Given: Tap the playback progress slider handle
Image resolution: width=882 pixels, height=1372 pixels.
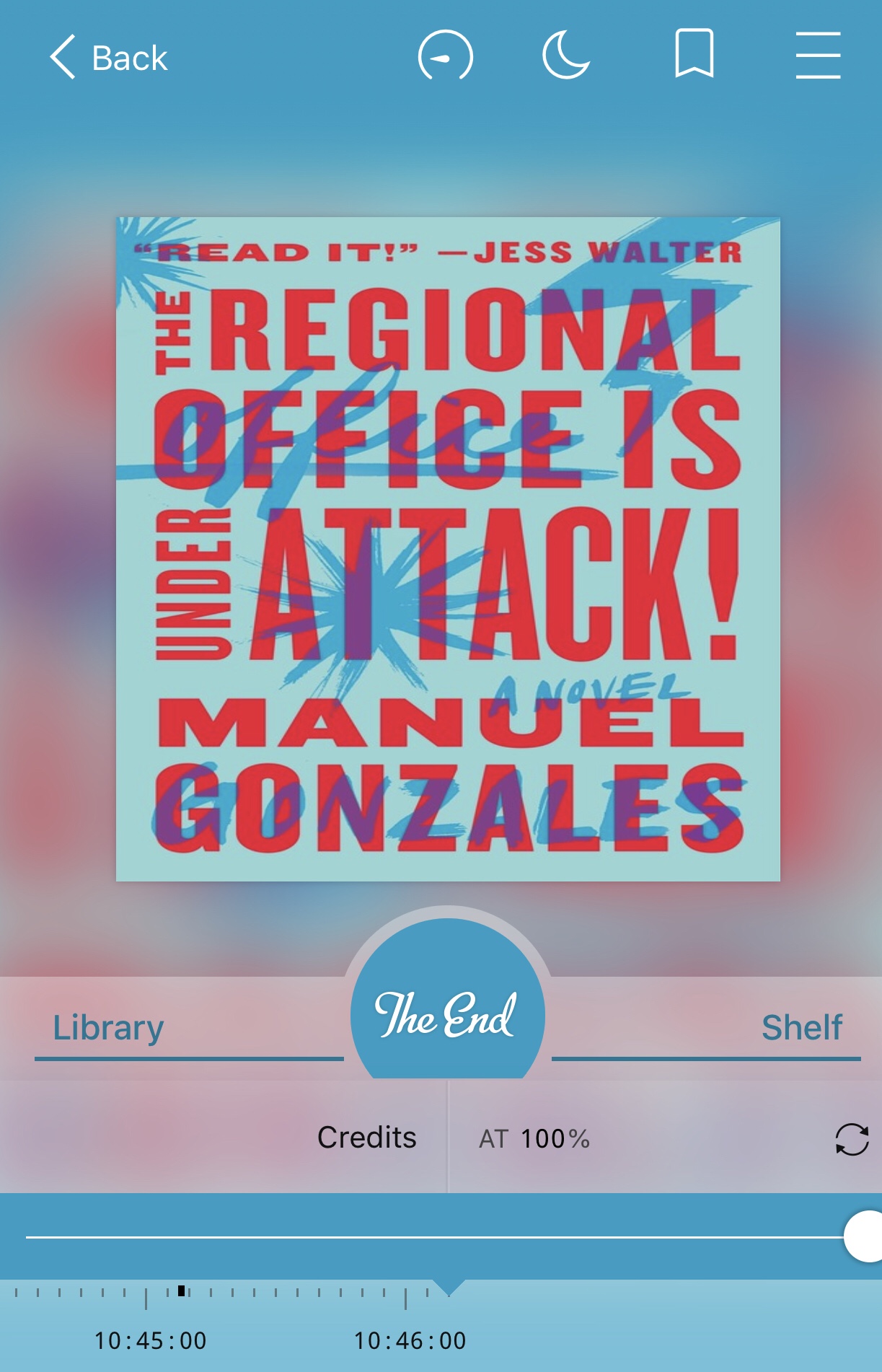Looking at the screenshot, I should pyautogui.click(x=864, y=1236).
